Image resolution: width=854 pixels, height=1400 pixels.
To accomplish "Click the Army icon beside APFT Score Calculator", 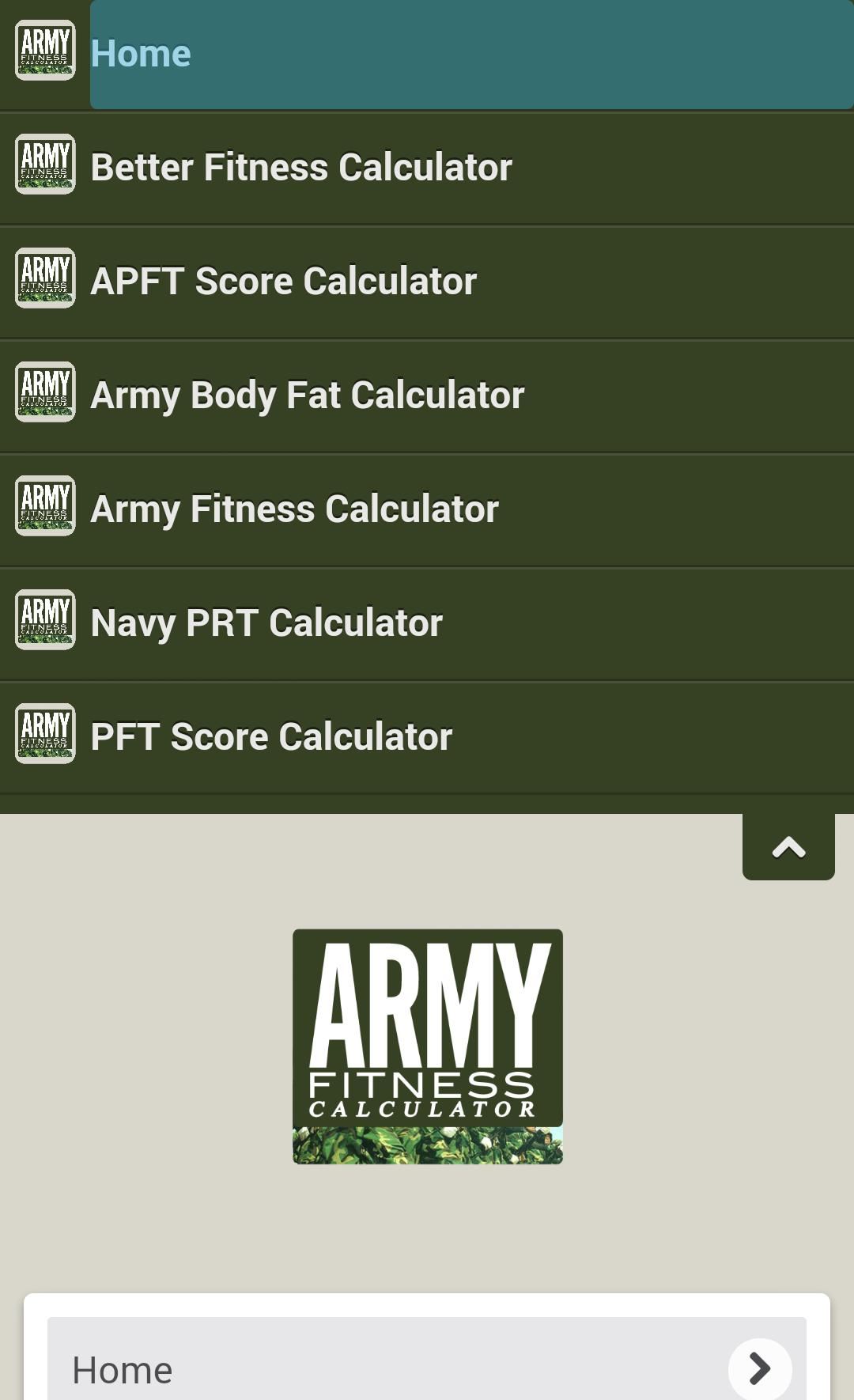I will point(45,280).
